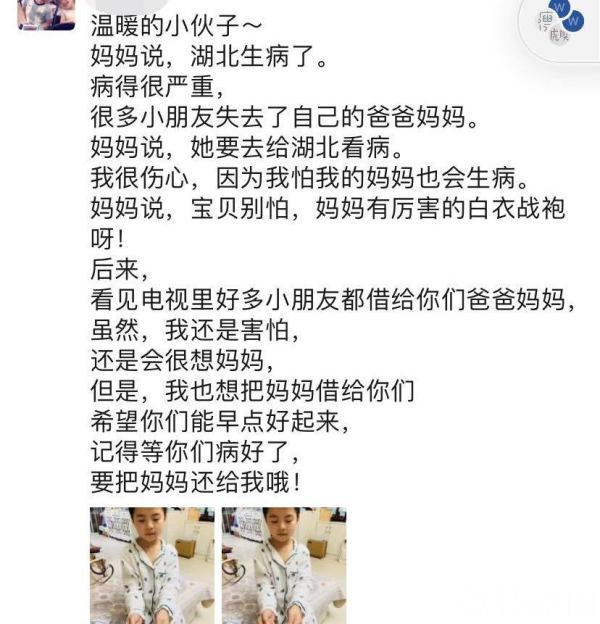This screenshot has width=600, height=624.
Task: View the first photo in the post
Action: coord(151,565)
